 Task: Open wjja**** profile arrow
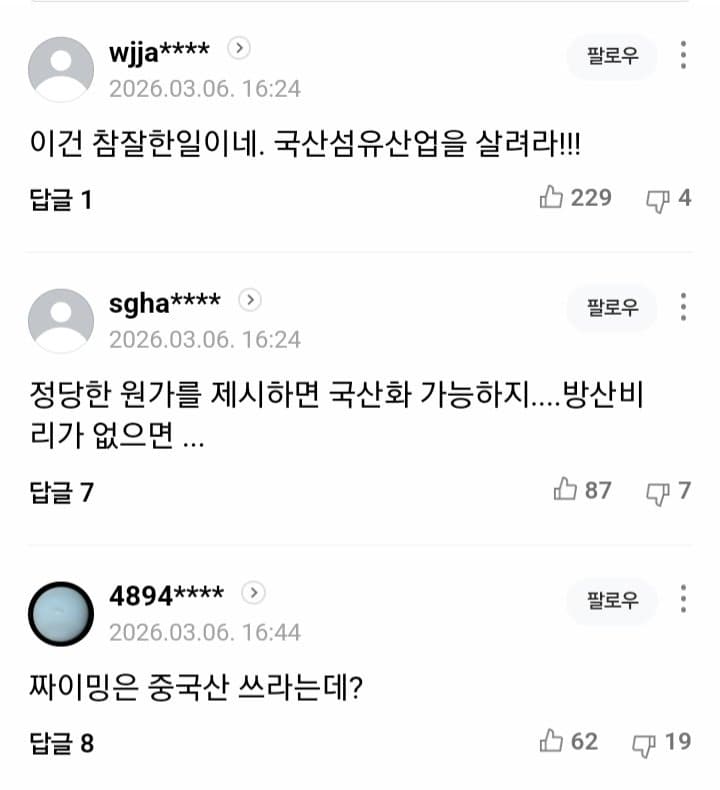click(238, 46)
